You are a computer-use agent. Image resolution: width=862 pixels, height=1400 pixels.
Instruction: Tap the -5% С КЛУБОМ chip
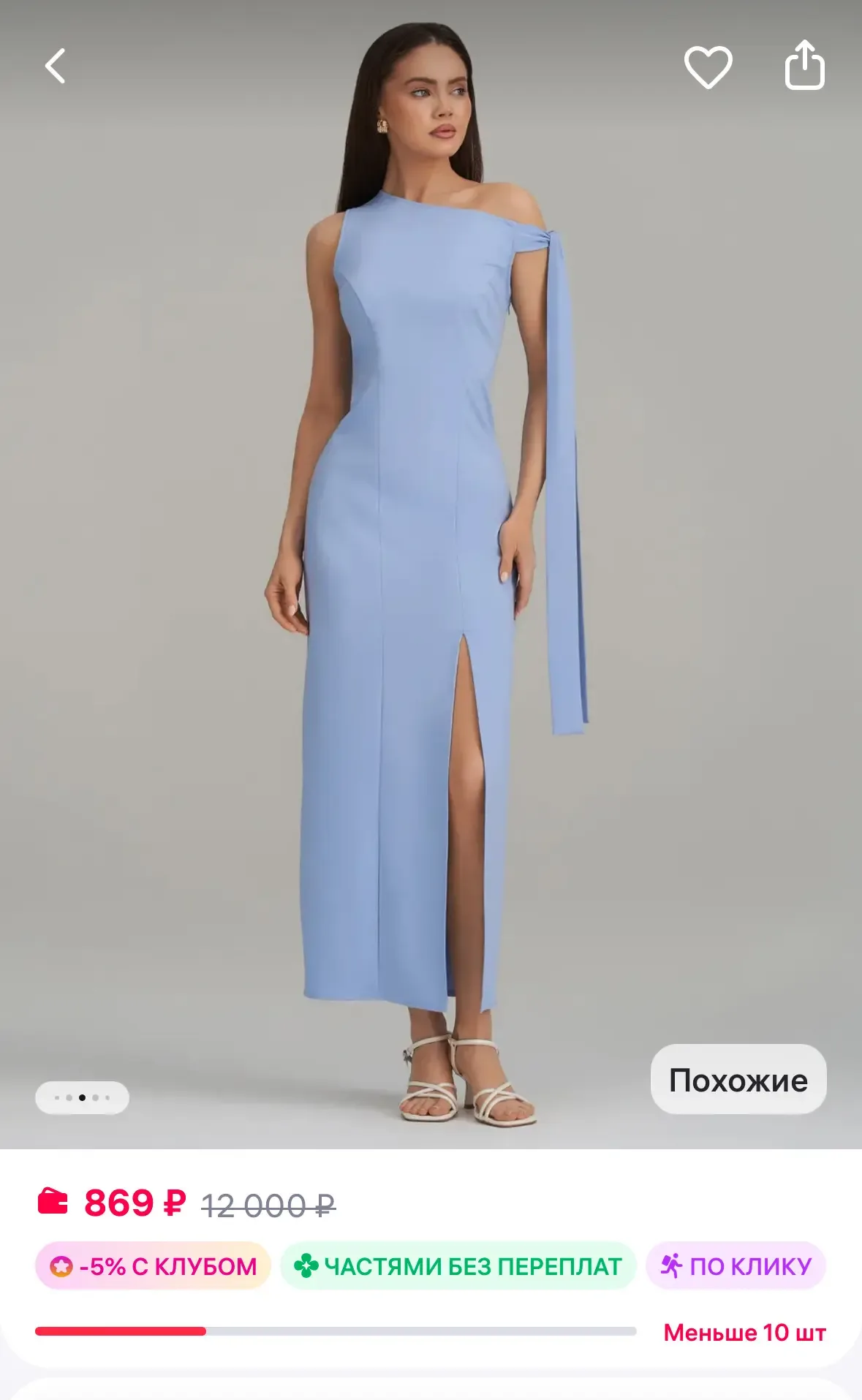pos(153,1265)
